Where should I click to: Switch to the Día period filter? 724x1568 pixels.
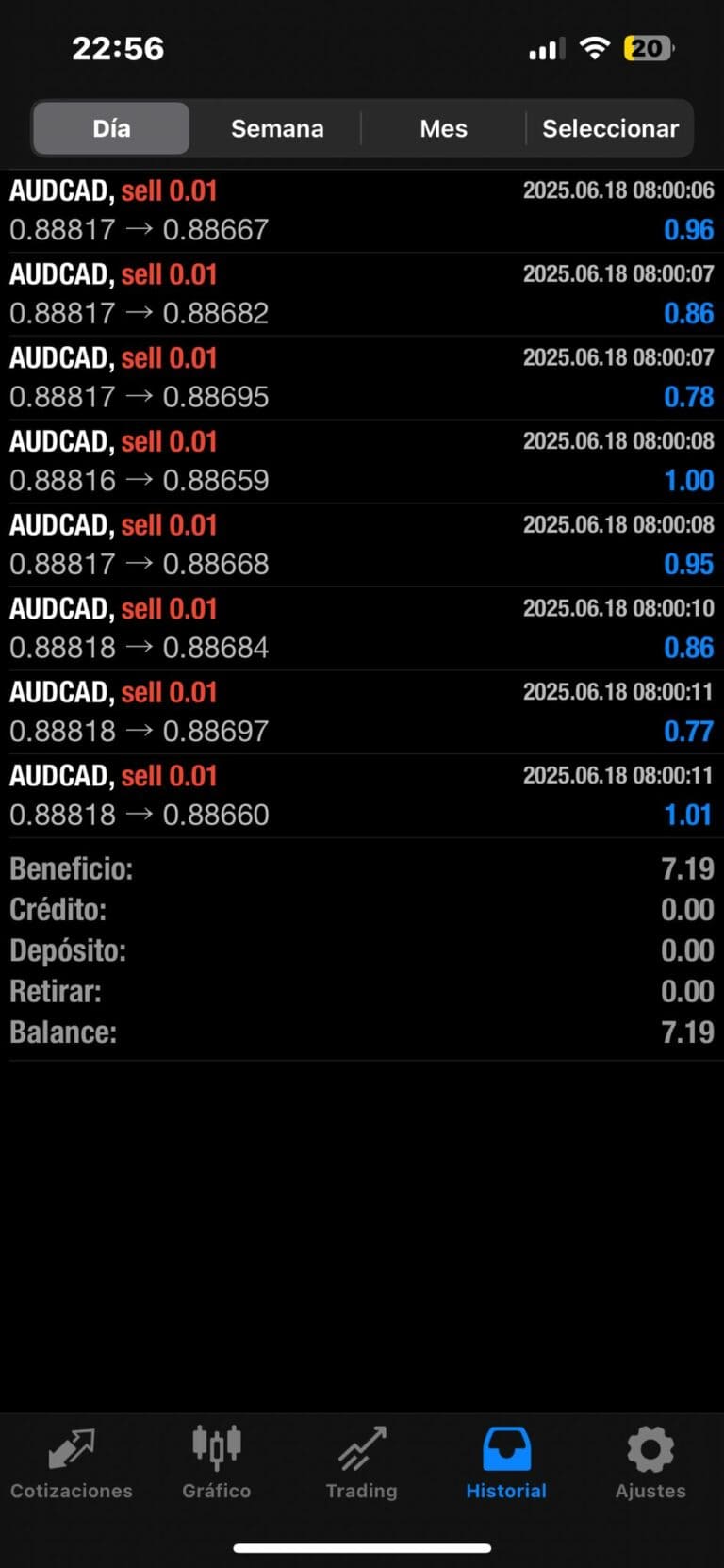click(111, 128)
